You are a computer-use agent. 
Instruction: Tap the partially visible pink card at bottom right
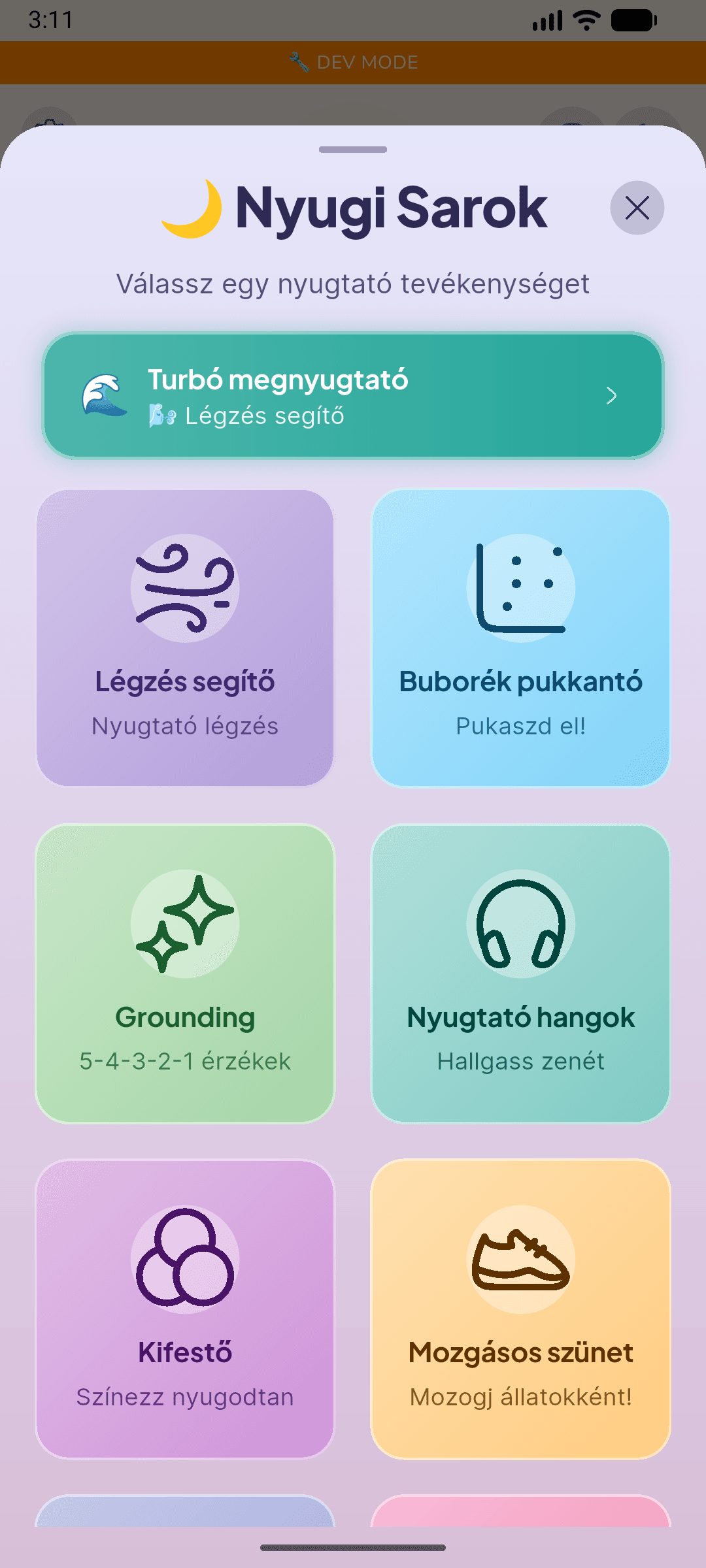point(520,1516)
